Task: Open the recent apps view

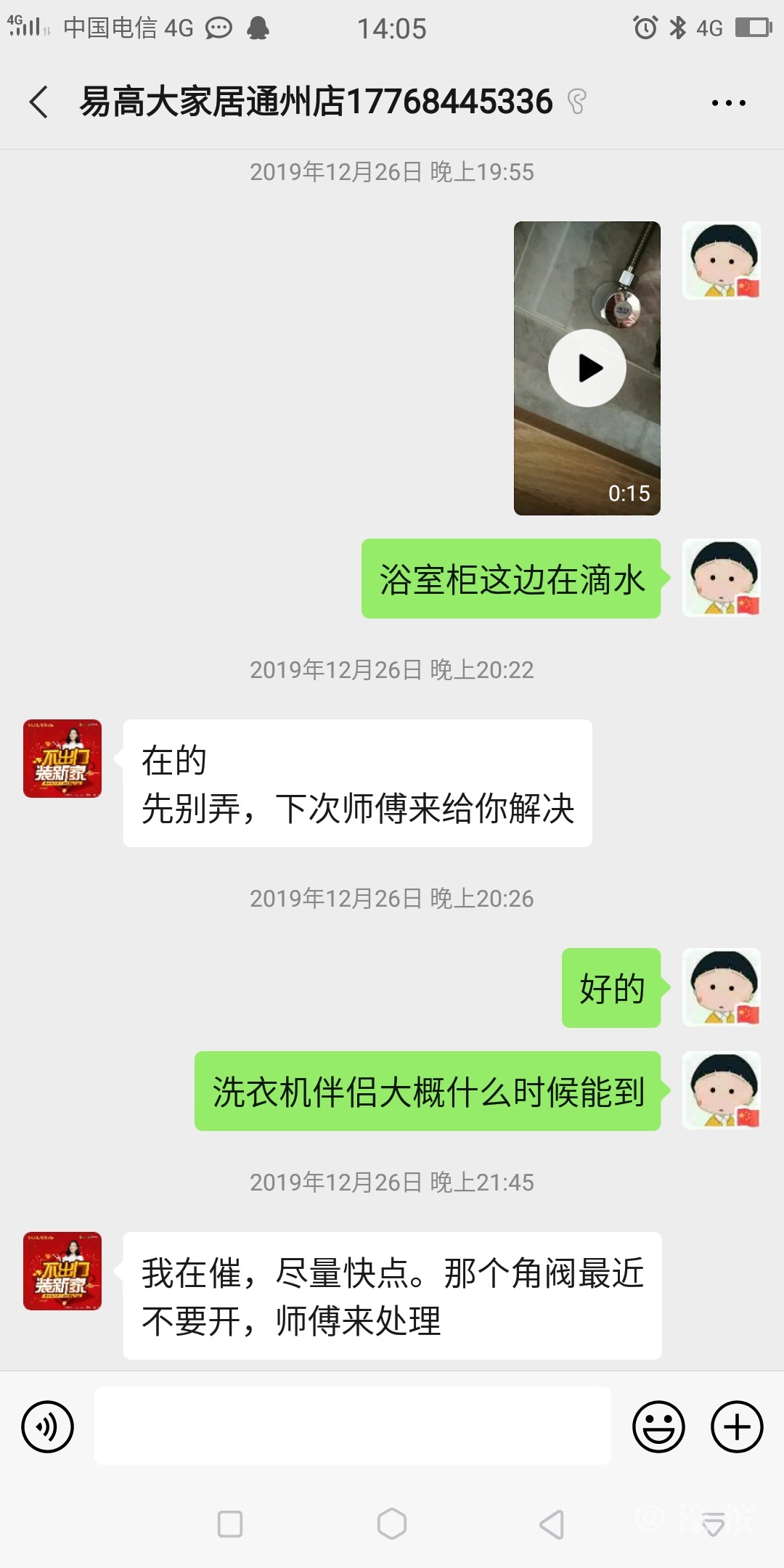Action: pos(230,1524)
